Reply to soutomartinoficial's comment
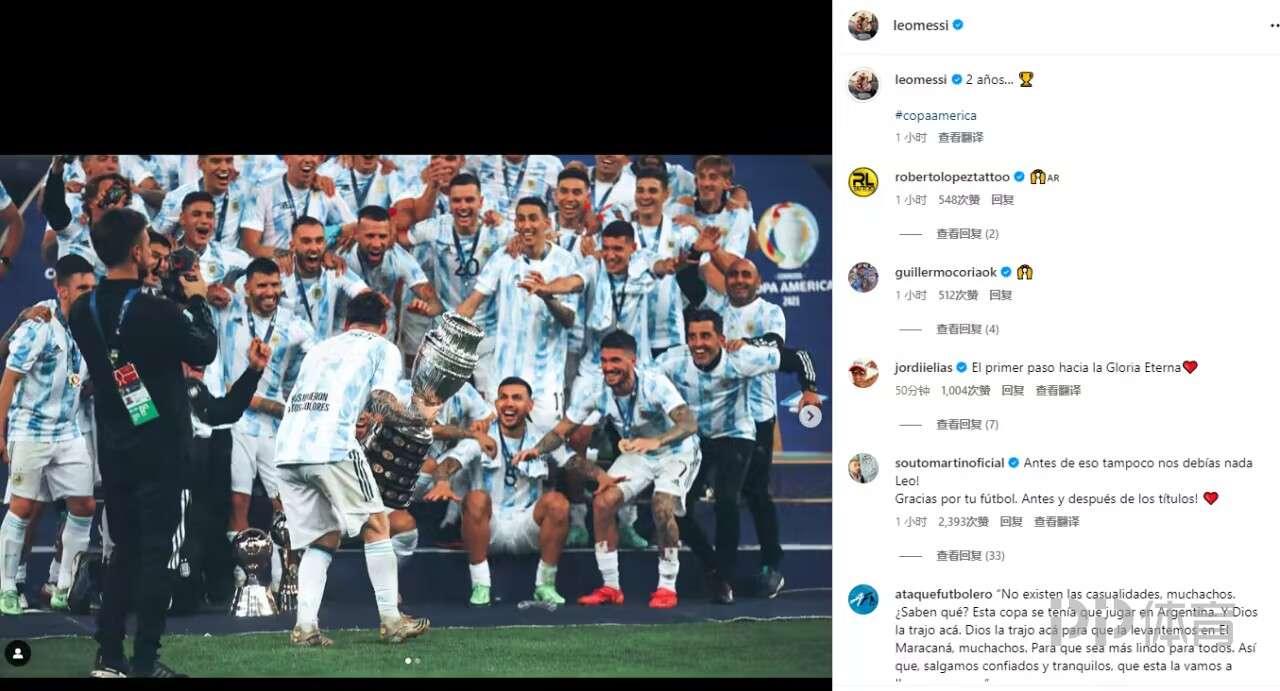1280x691 pixels. point(1011,522)
